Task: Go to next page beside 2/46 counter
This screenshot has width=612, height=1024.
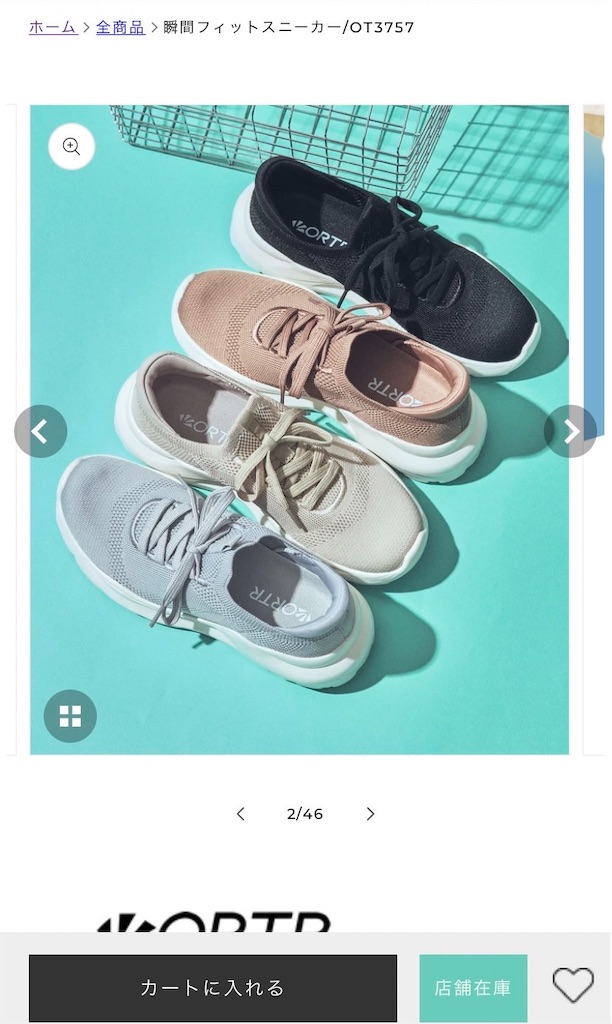Action: [x=370, y=814]
